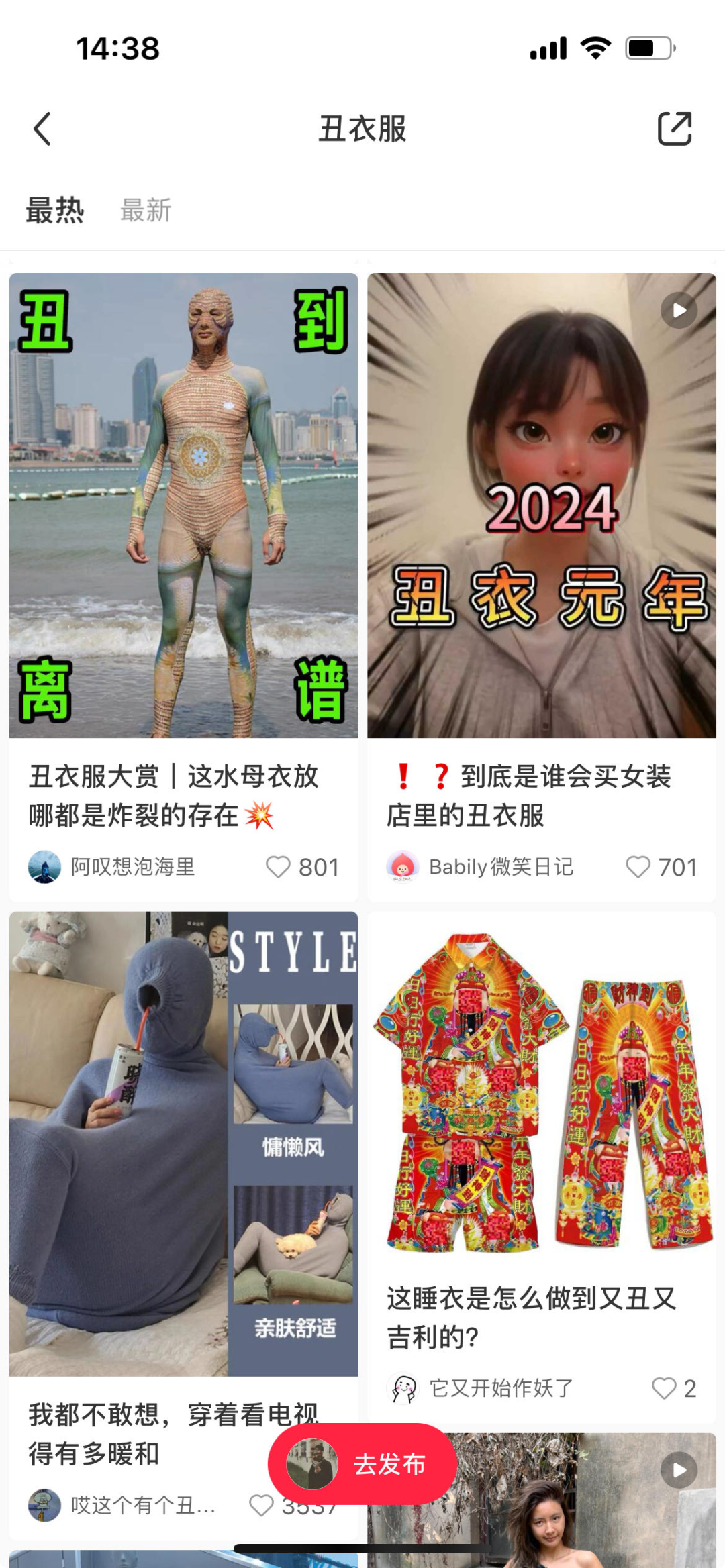This screenshot has width=725, height=1568.
Task: Share the 丑衣服 topic
Action: click(x=674, y=129)
